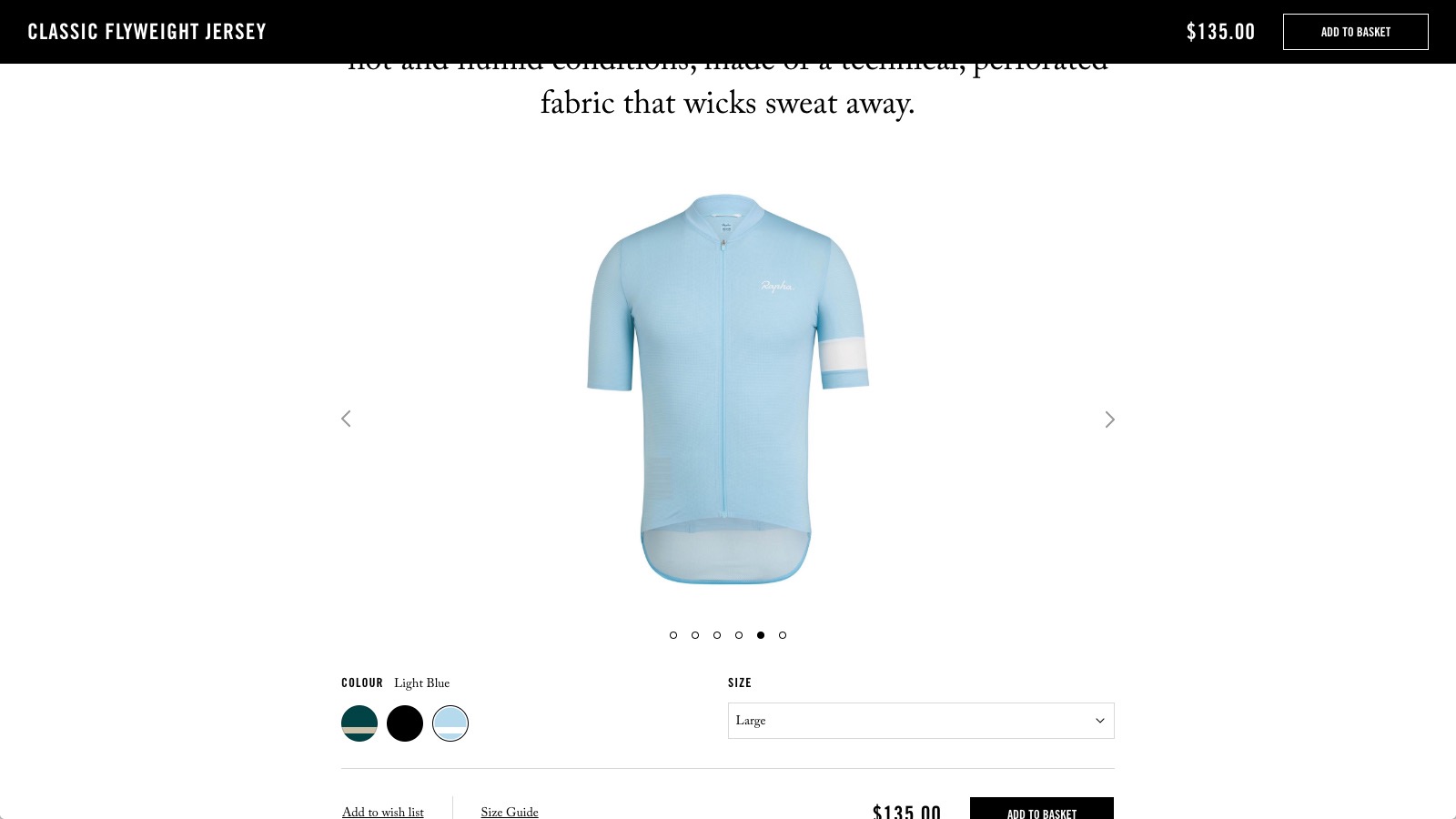1456x819 pixels.
Task: Show the next jersey image
Action: coord(1109,420)
